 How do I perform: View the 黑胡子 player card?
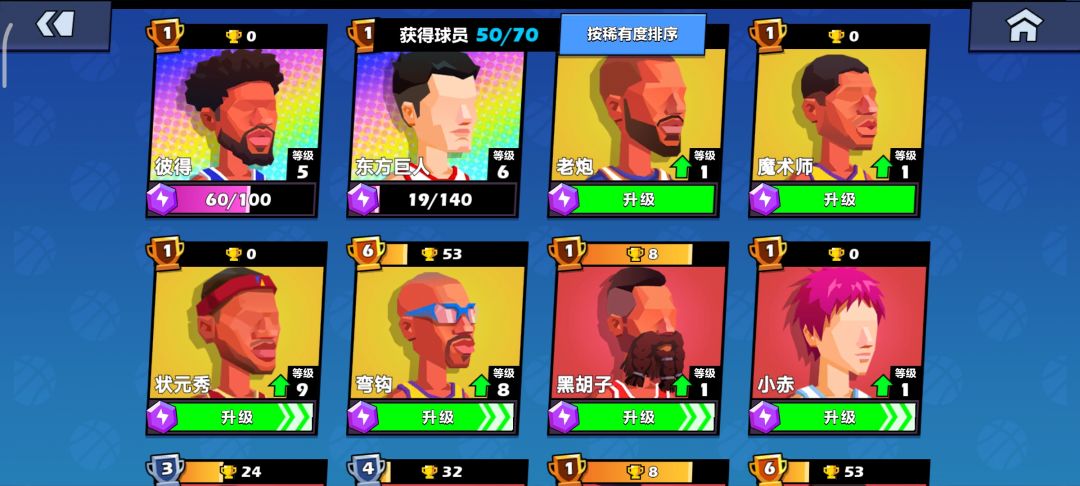coord(638,332)
